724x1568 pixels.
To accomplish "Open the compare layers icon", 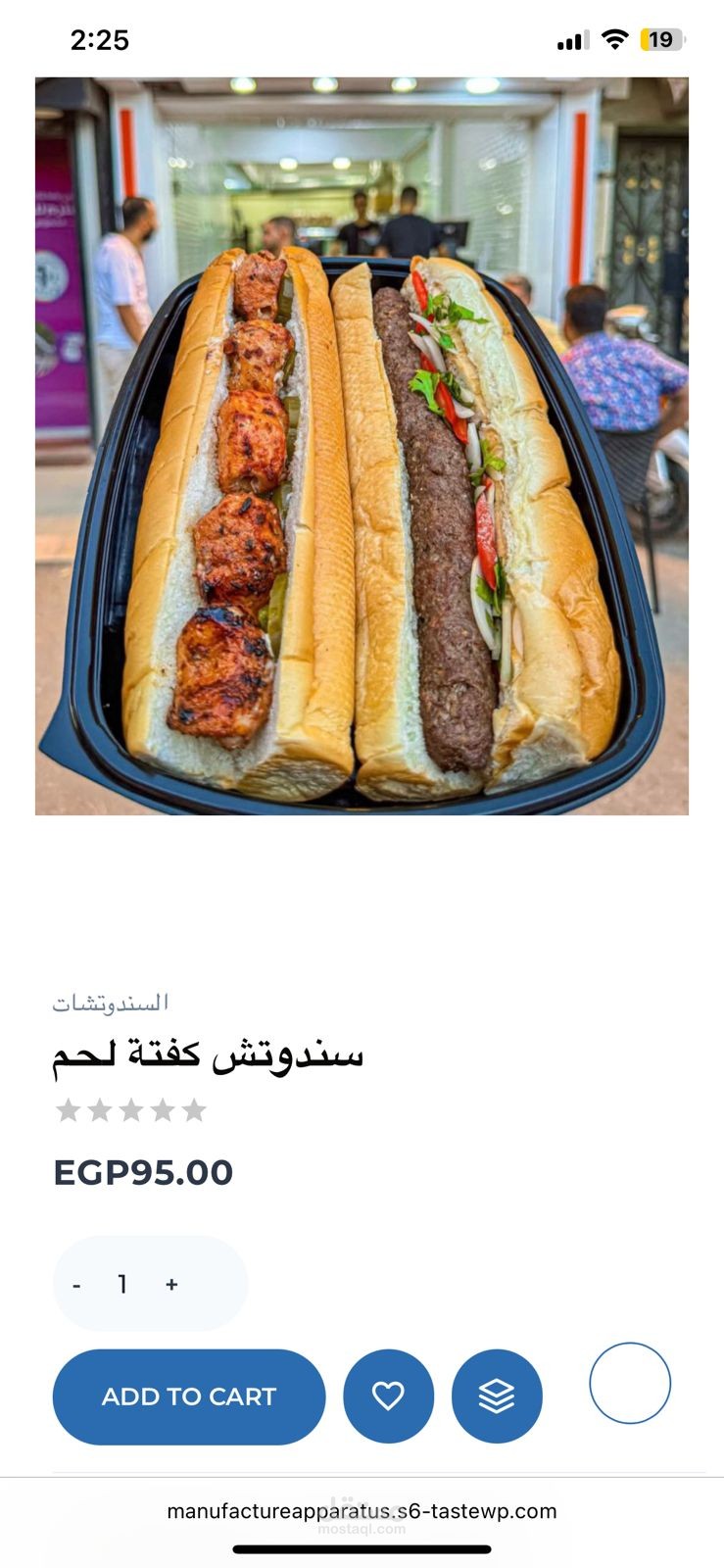I will coord(497,1396).
